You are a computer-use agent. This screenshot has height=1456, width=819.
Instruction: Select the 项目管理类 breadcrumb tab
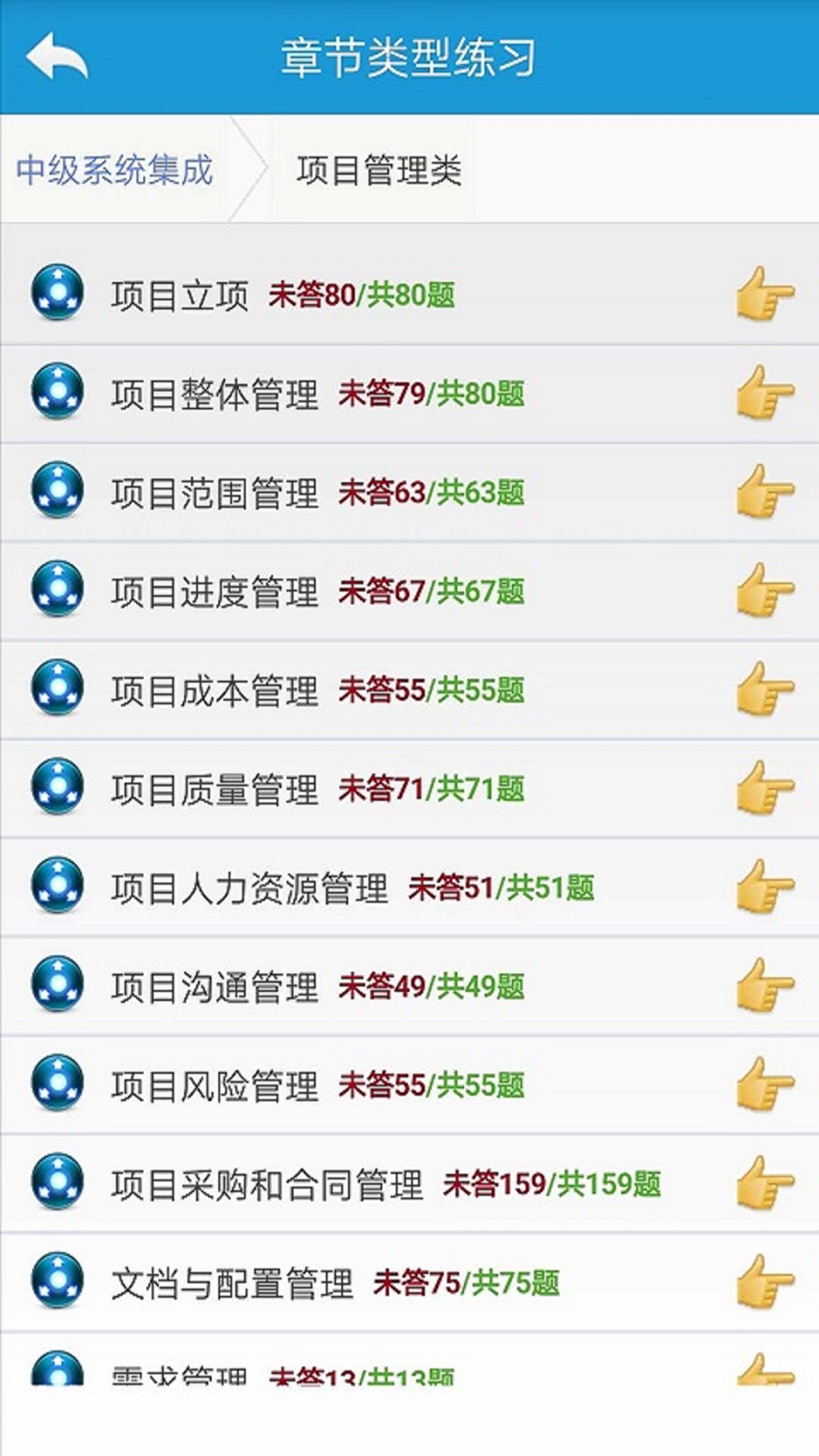click(379, 171)
